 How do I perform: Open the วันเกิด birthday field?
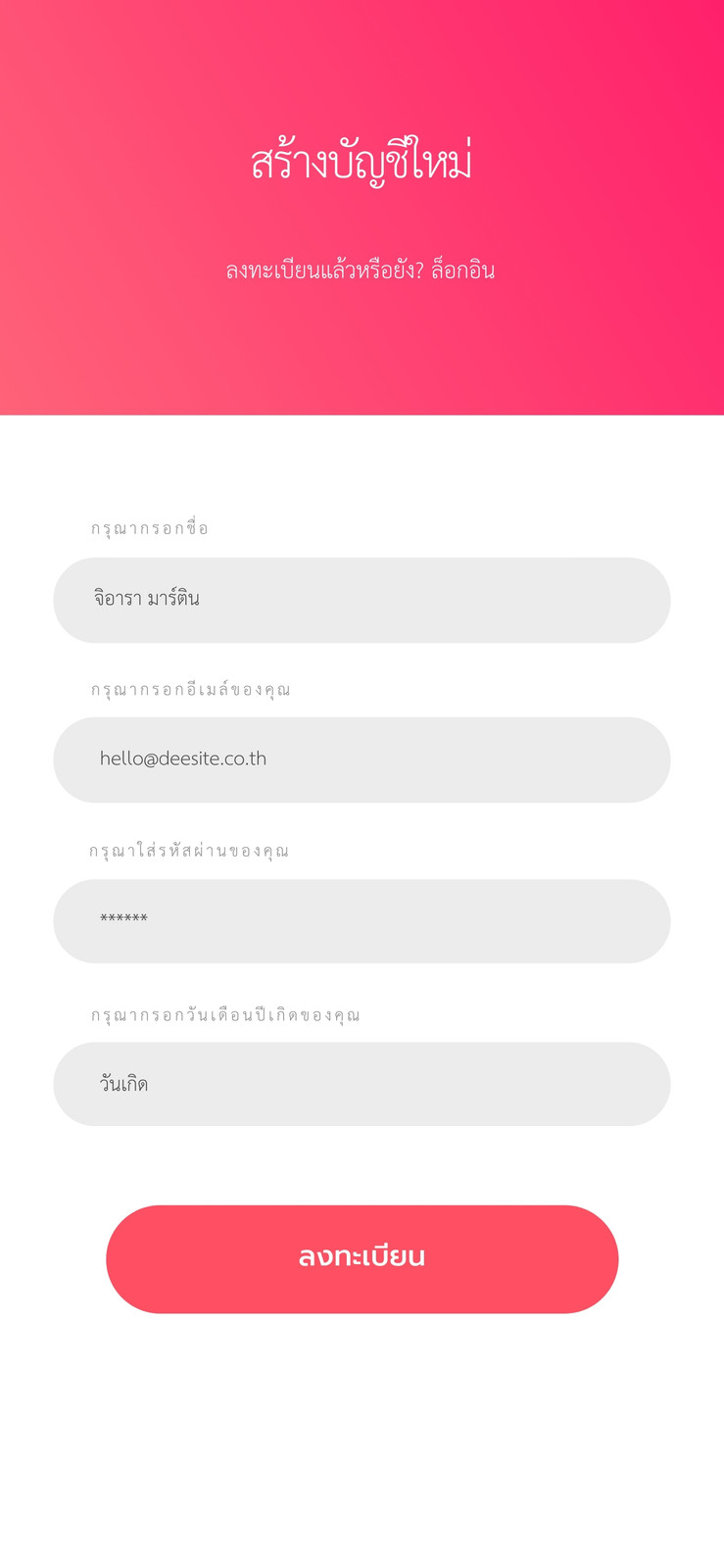[x=362, y=1084]
